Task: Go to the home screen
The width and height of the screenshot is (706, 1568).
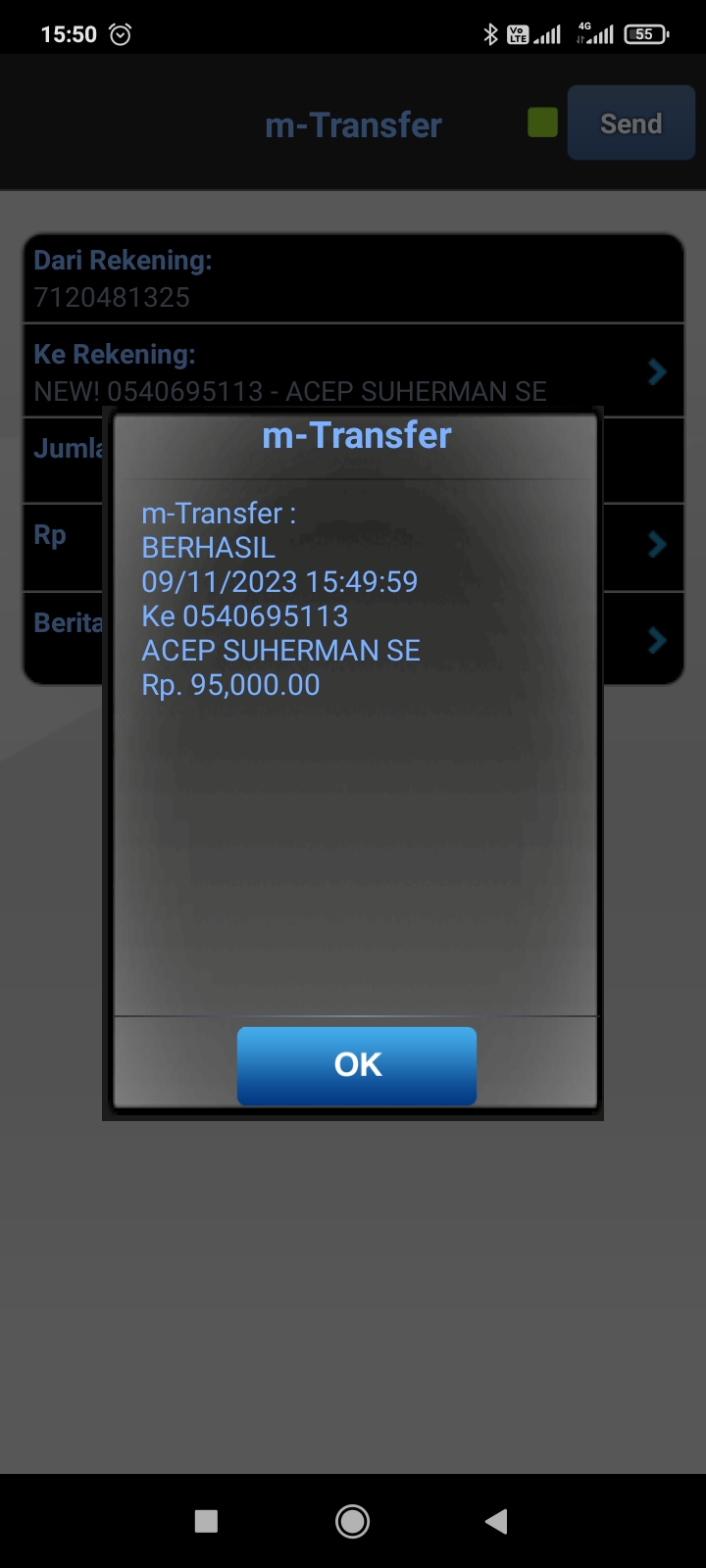Action: pyautogui.click(x=353, y=1521)
